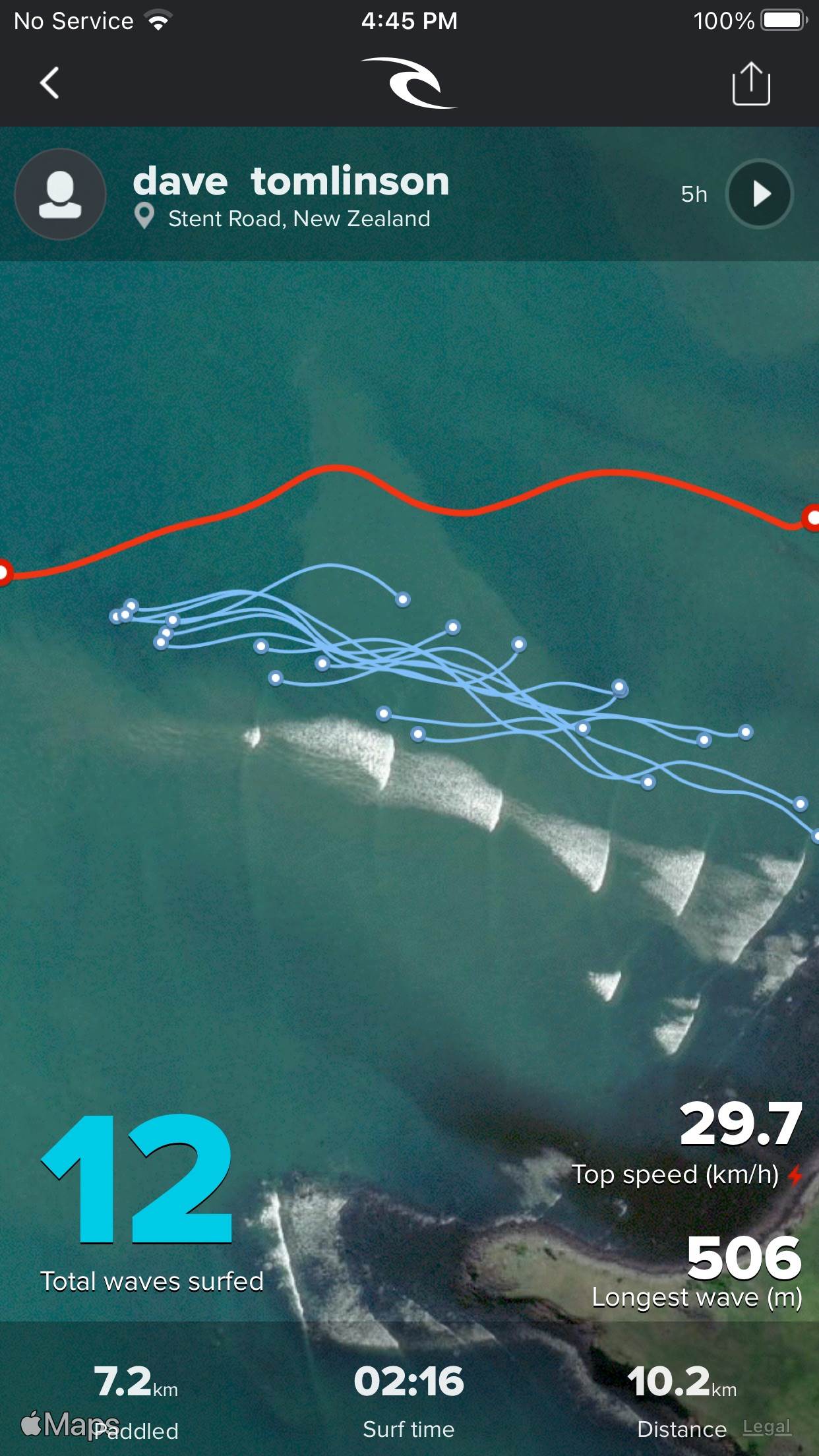819x1456 pixels.
Task: Go back to the previous screen
Action: [49, 83]
